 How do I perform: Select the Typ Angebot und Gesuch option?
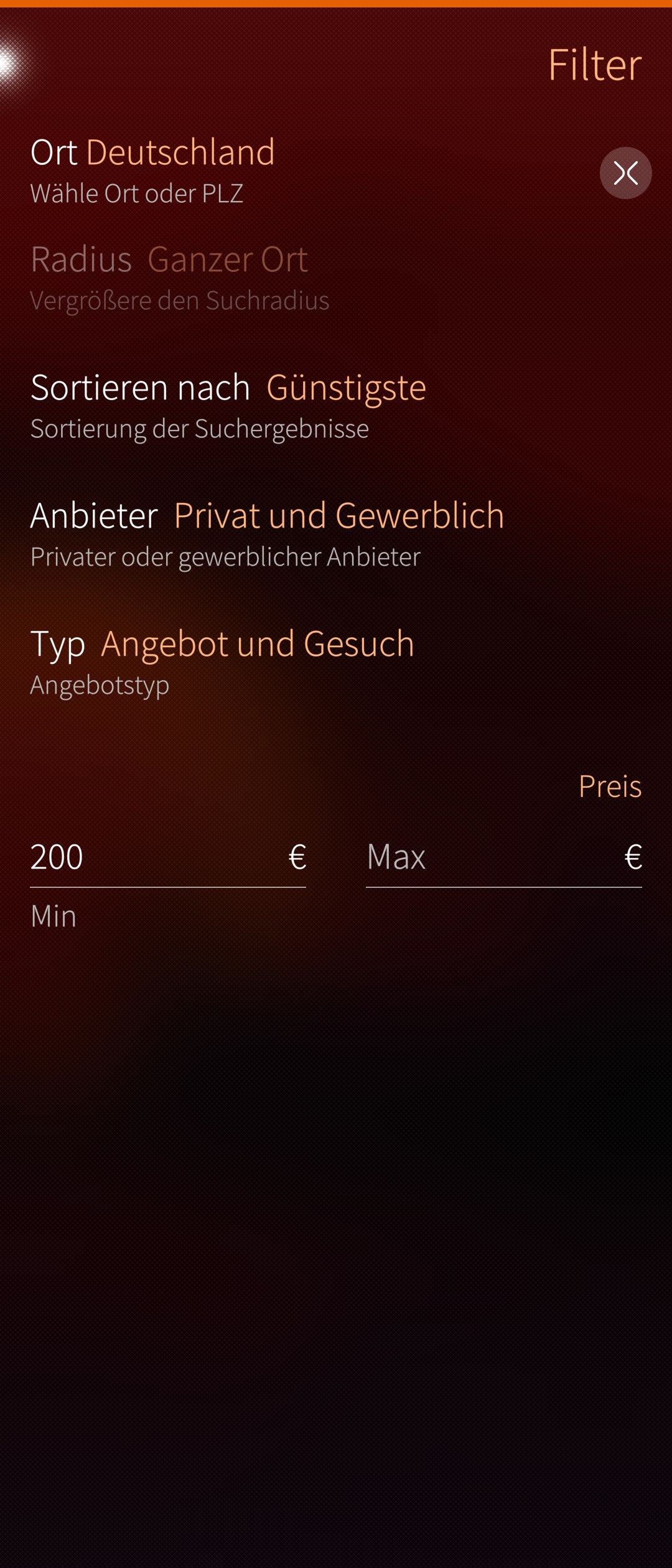(336, 662)
